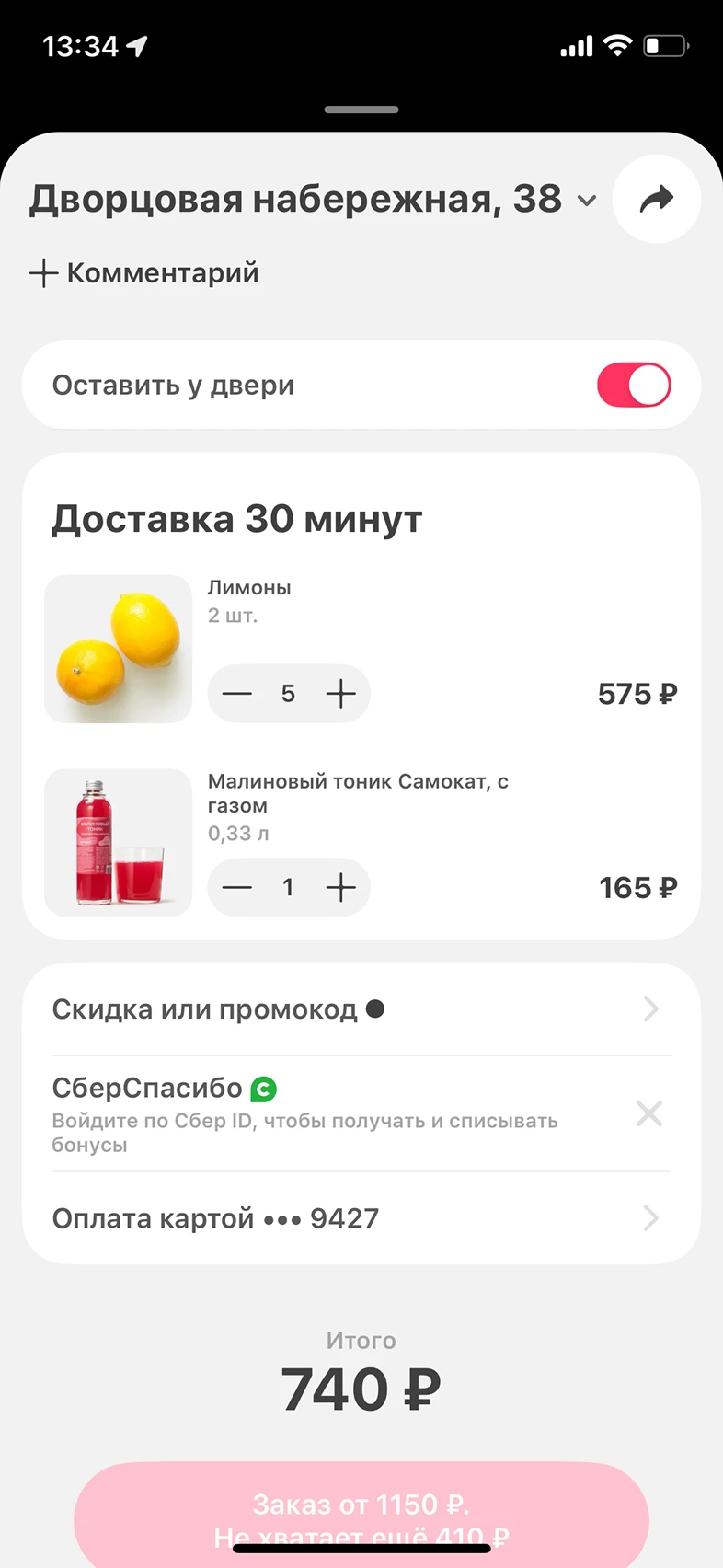Dismiss the СберСпасибо bonus offer
Image resolution: width=723 pixels, height=1568 pixels.
tap(649, 1114)
